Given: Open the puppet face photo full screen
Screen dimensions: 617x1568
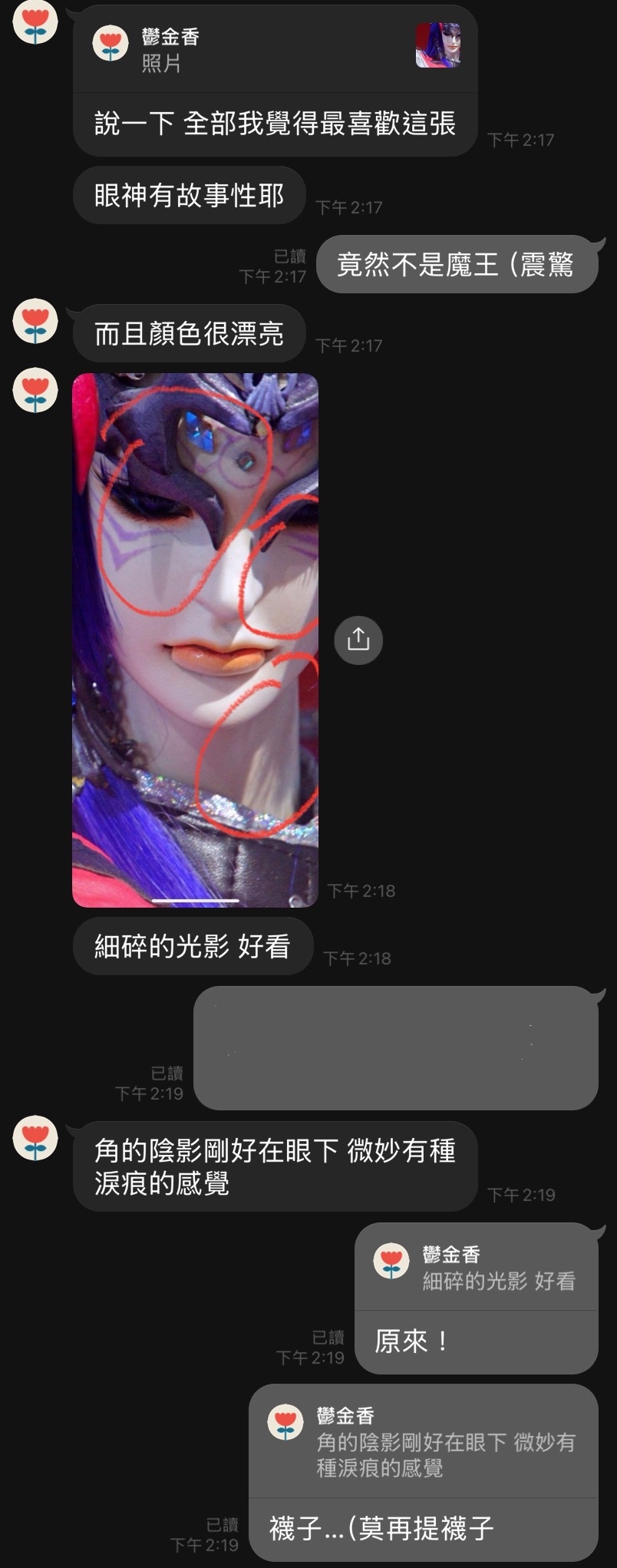Looking at the screenshot, I should coord(195,639).
